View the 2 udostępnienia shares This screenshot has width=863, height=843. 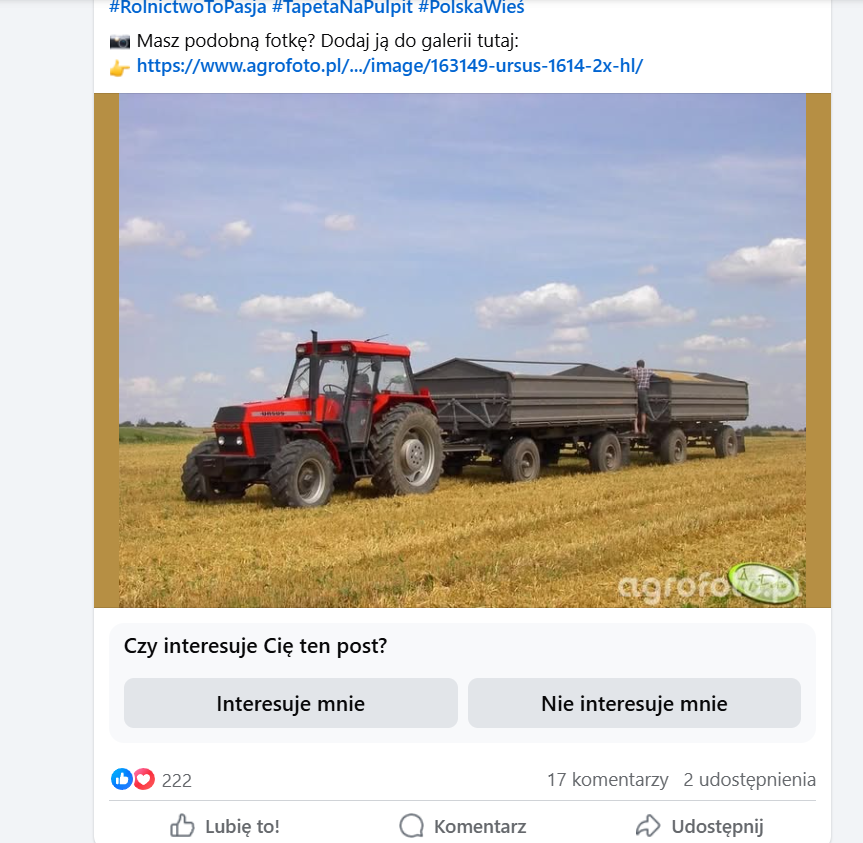click(749, 779)
